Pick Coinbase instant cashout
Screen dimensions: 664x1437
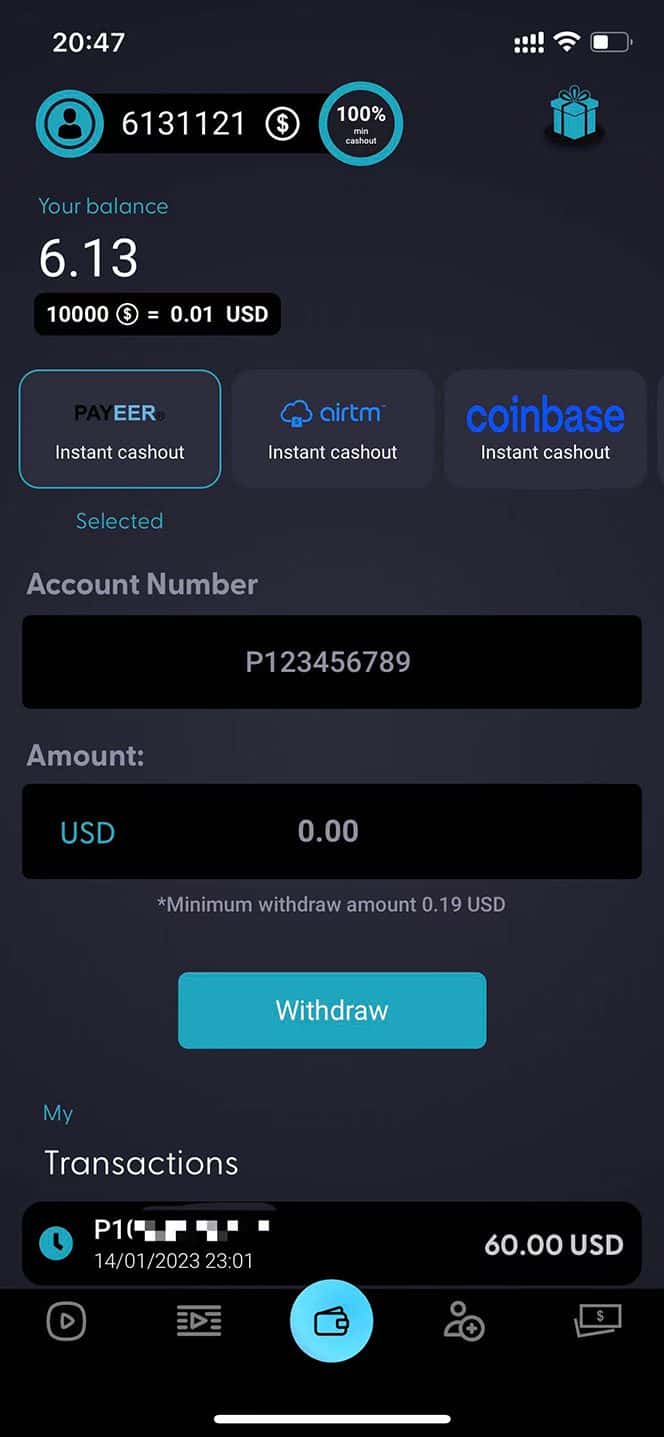545,429
